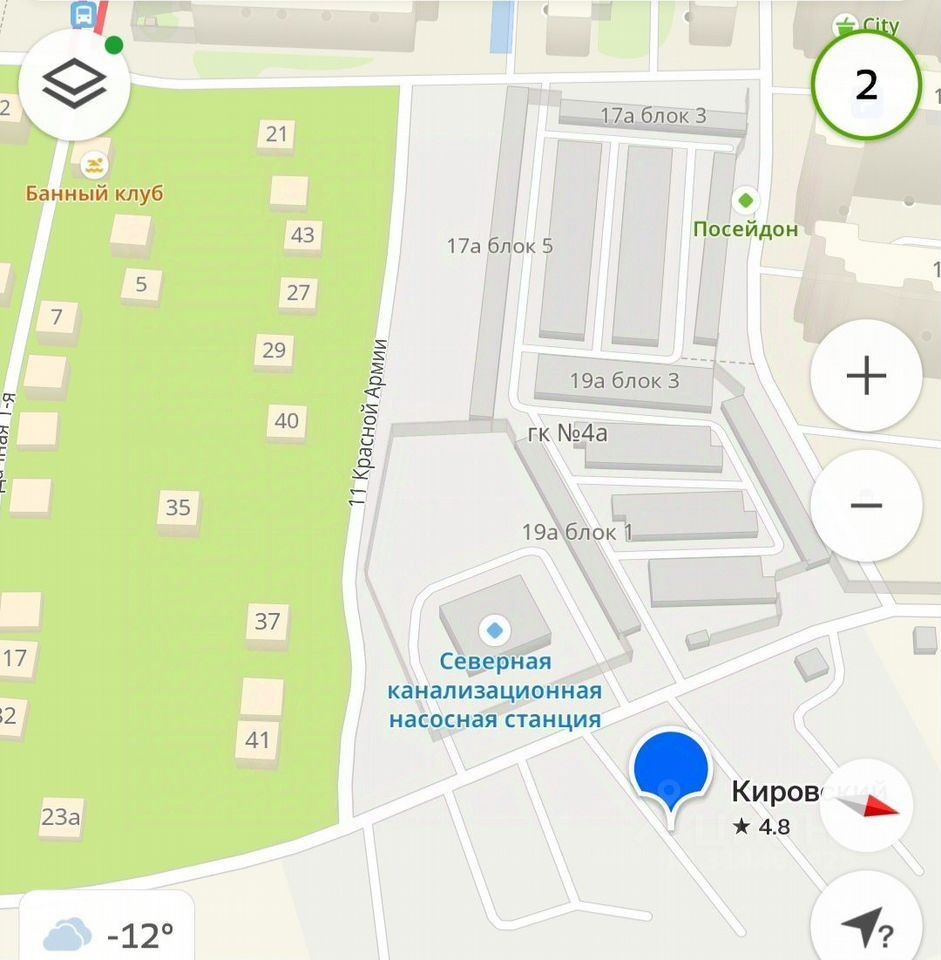Select the blue pin marker for Кировский
This screenshot has height=960, width=941.
(x=671, y=772)
